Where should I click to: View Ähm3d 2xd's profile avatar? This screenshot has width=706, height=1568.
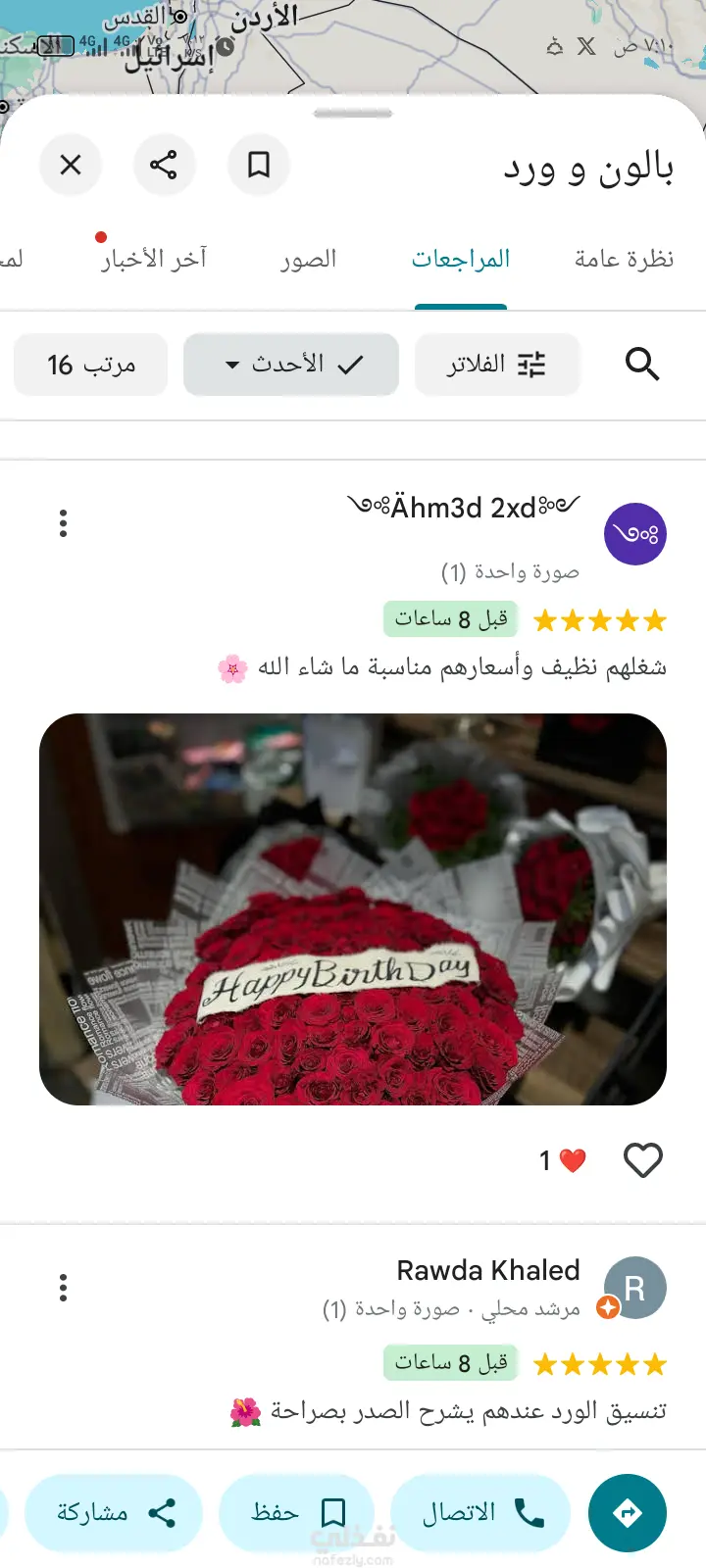[x=634, y=534]
